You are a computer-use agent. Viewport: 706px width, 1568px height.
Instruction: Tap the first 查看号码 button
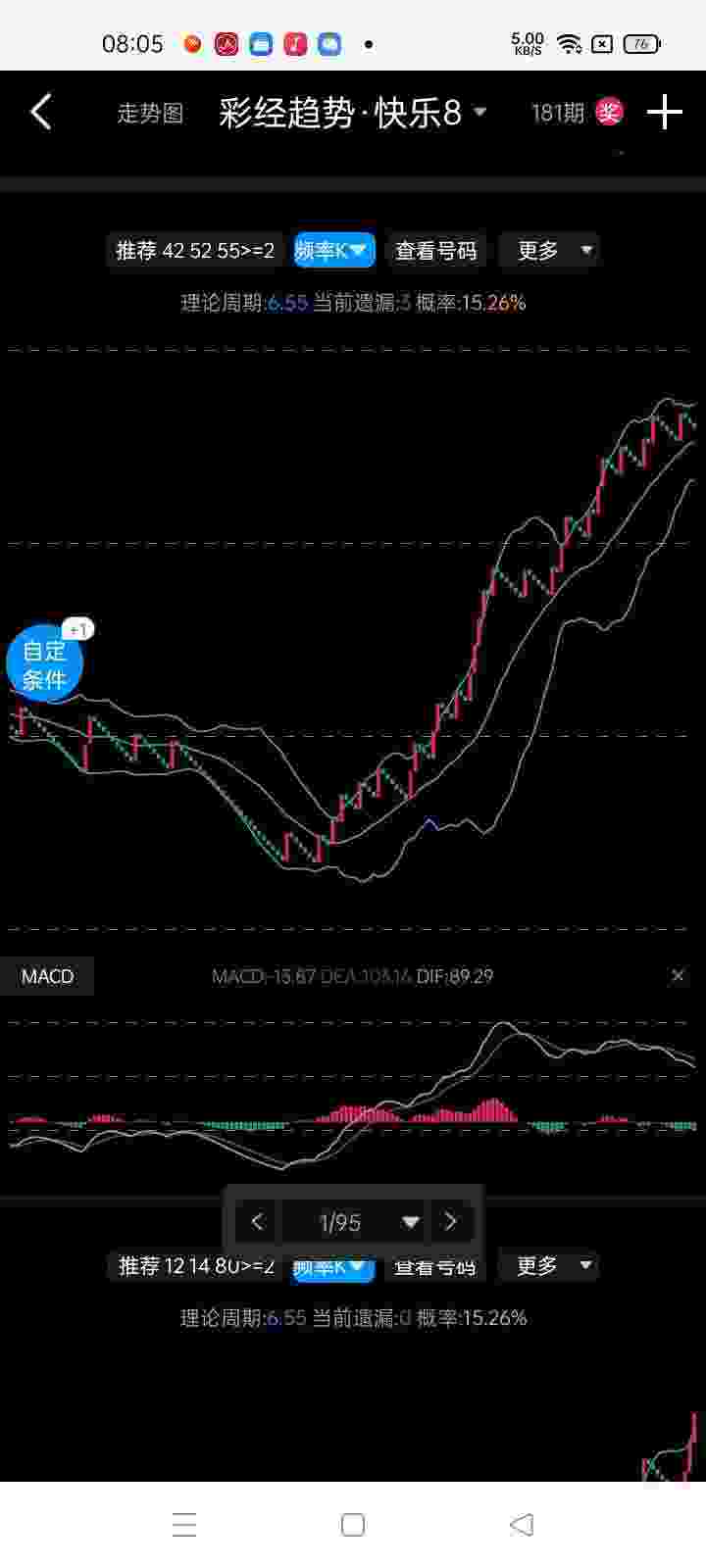(435, 250)
